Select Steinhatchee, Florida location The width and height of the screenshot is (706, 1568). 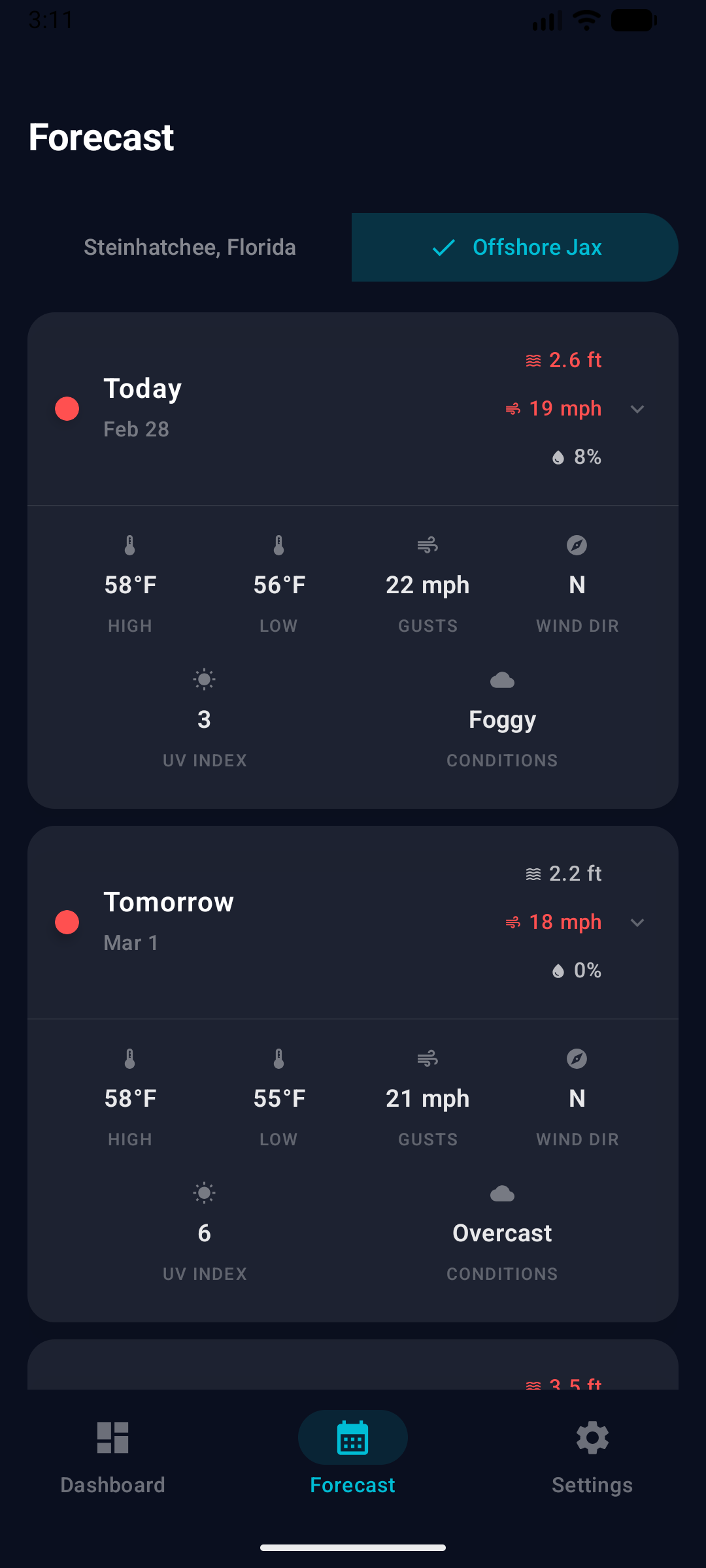[190, 247]
